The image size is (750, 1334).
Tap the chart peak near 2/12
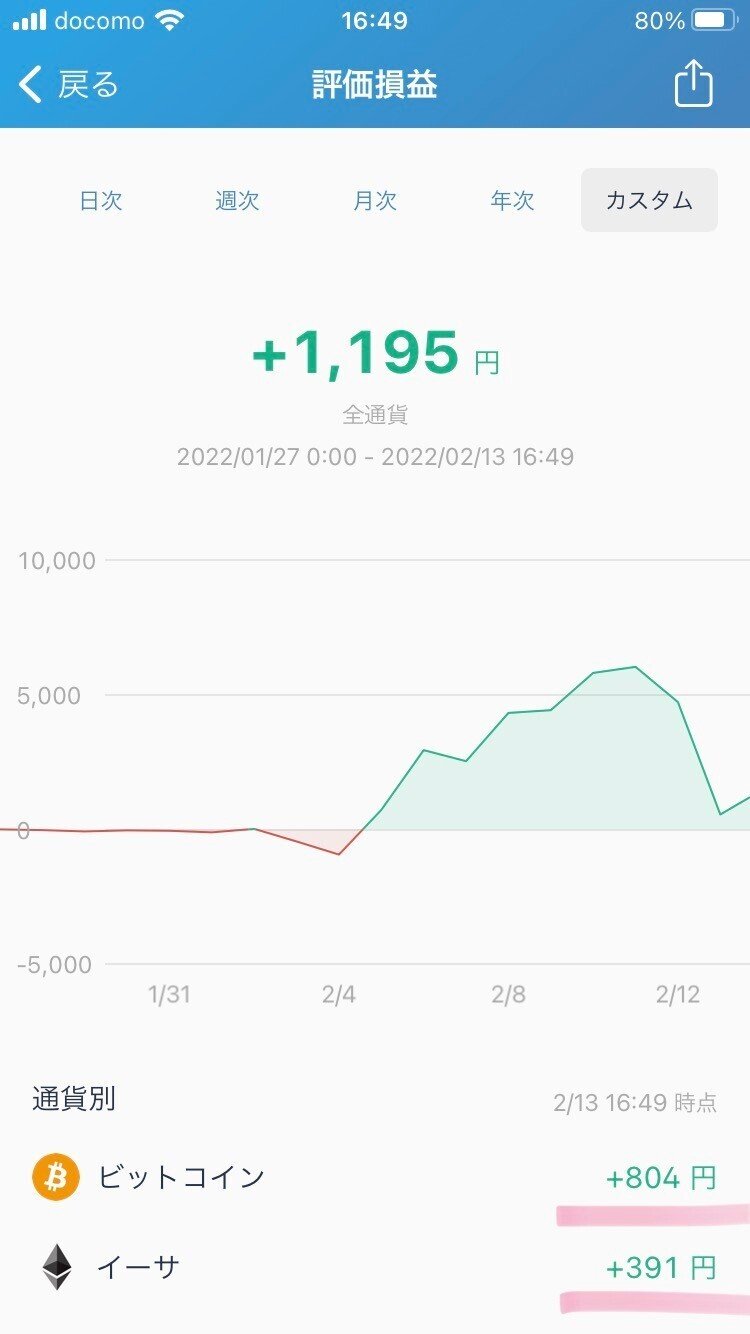click(634, 666)
